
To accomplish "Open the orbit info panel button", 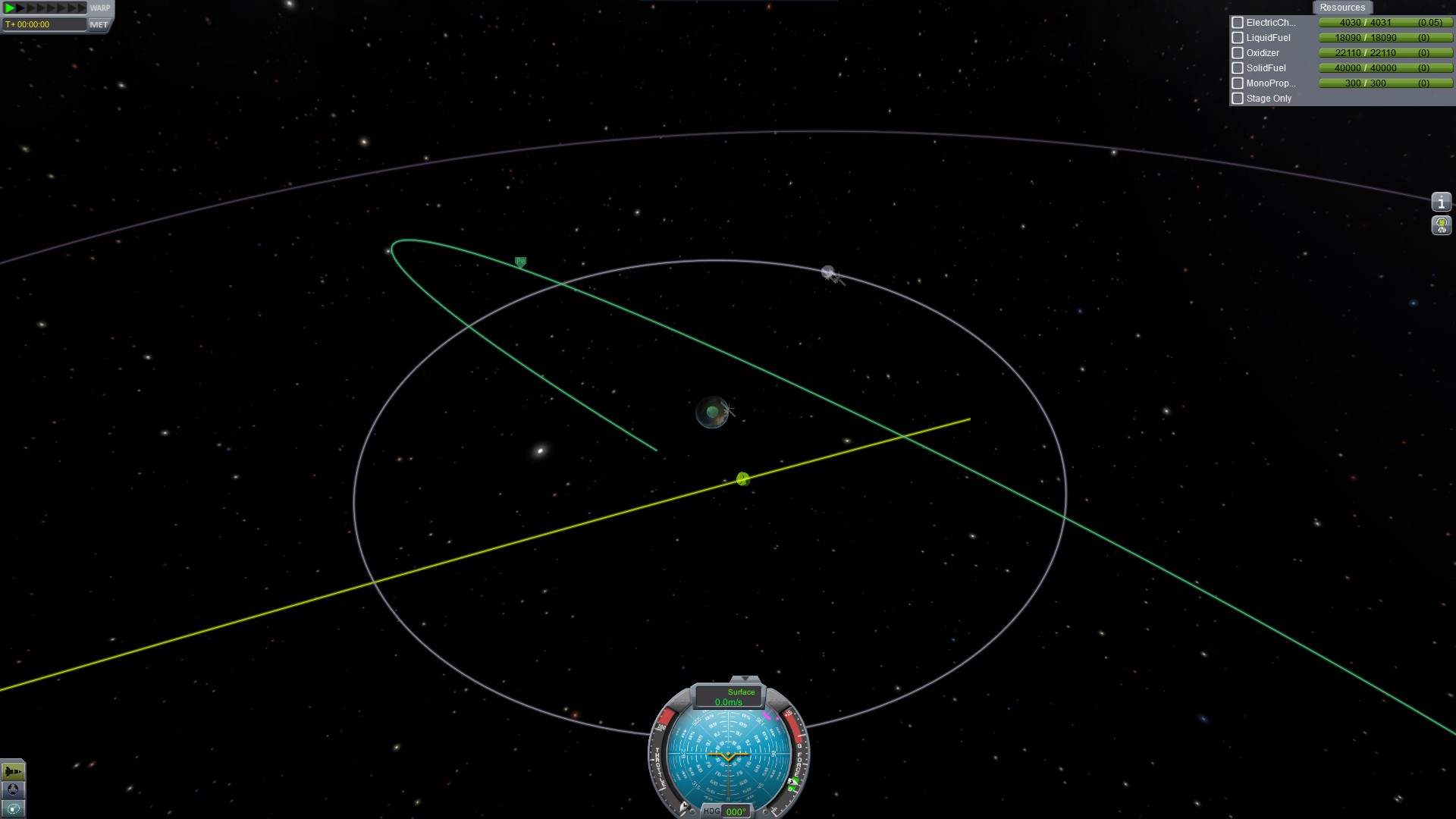I will pos(1441,202).
